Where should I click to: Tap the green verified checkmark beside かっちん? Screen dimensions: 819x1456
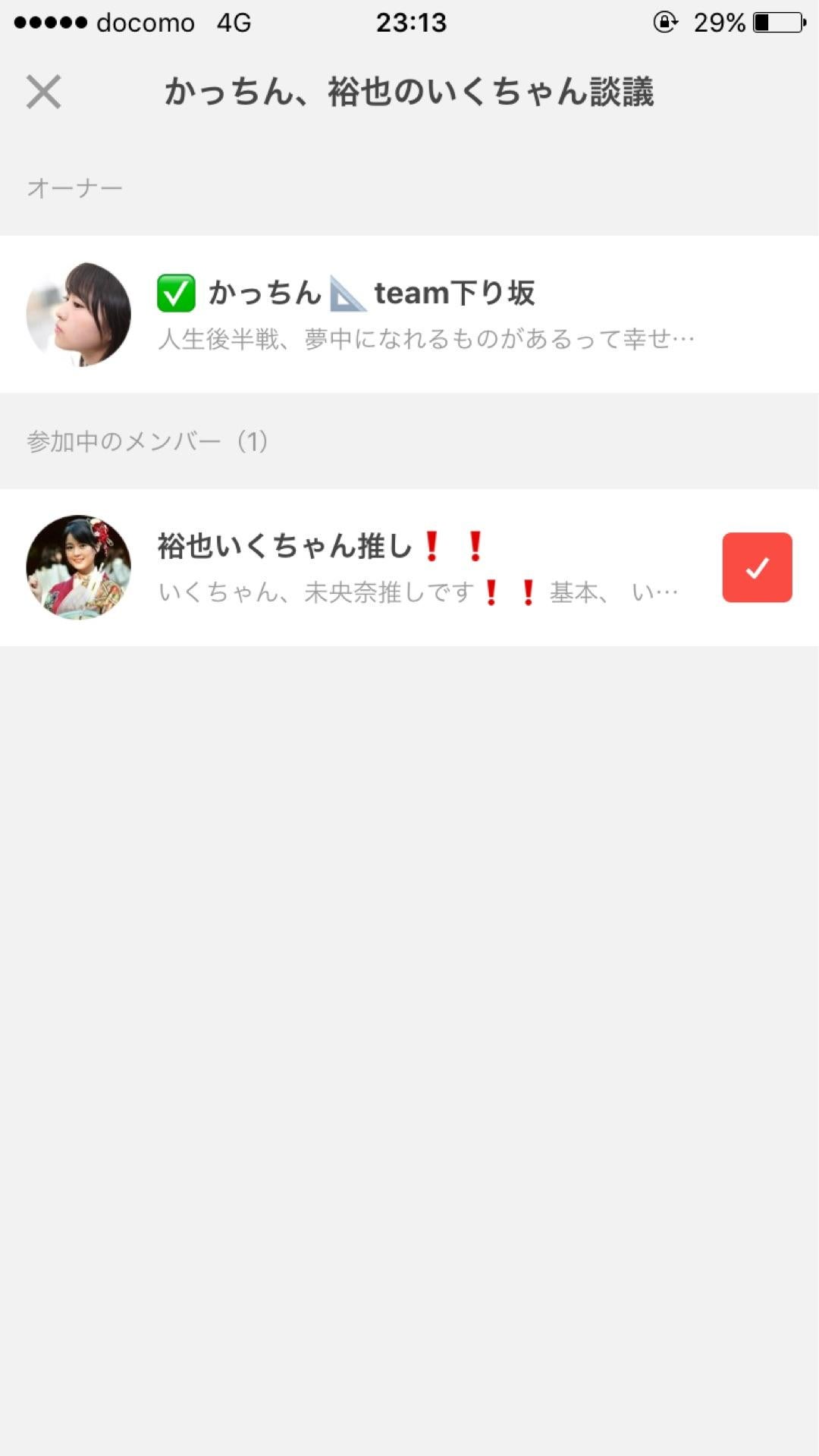[175, 294]
